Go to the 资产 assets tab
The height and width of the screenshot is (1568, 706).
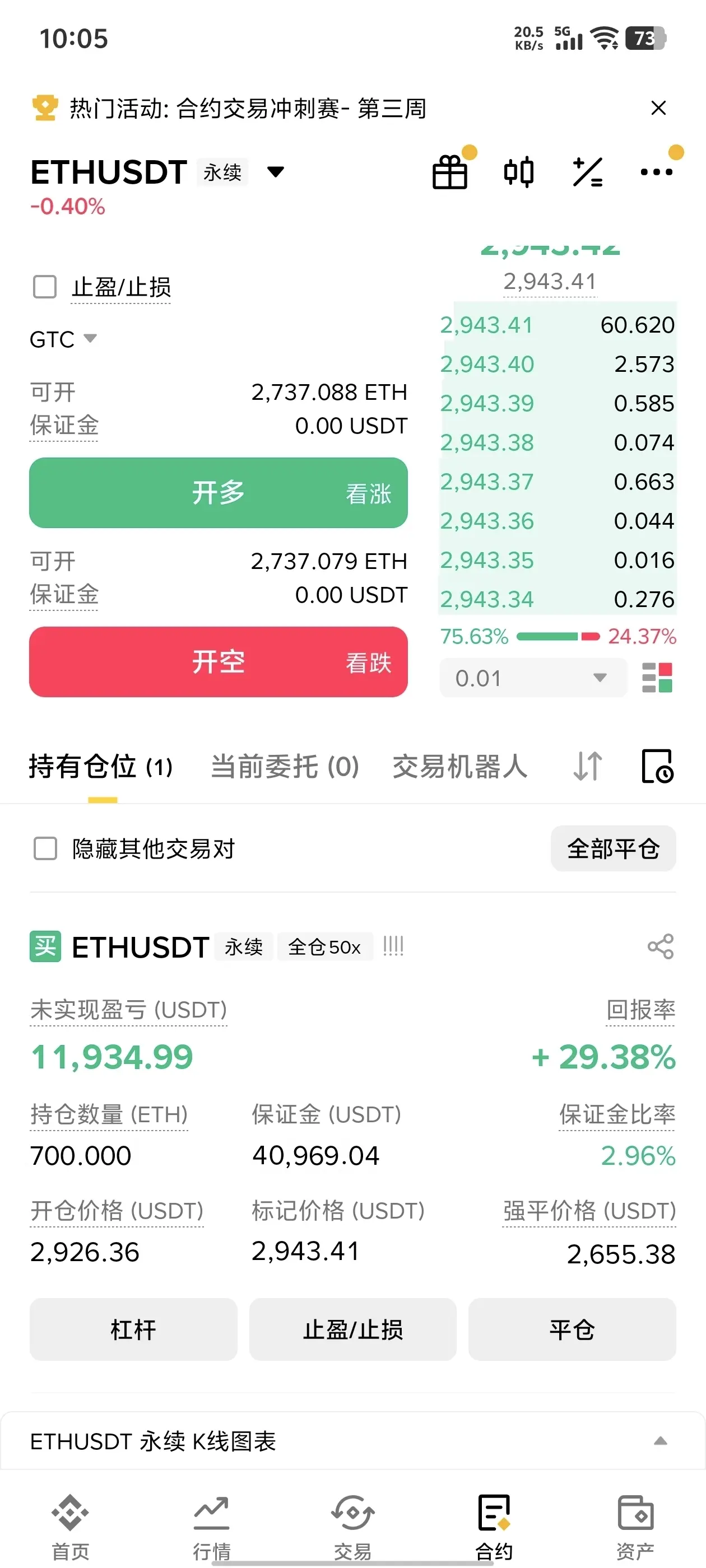coord(635,1527)
